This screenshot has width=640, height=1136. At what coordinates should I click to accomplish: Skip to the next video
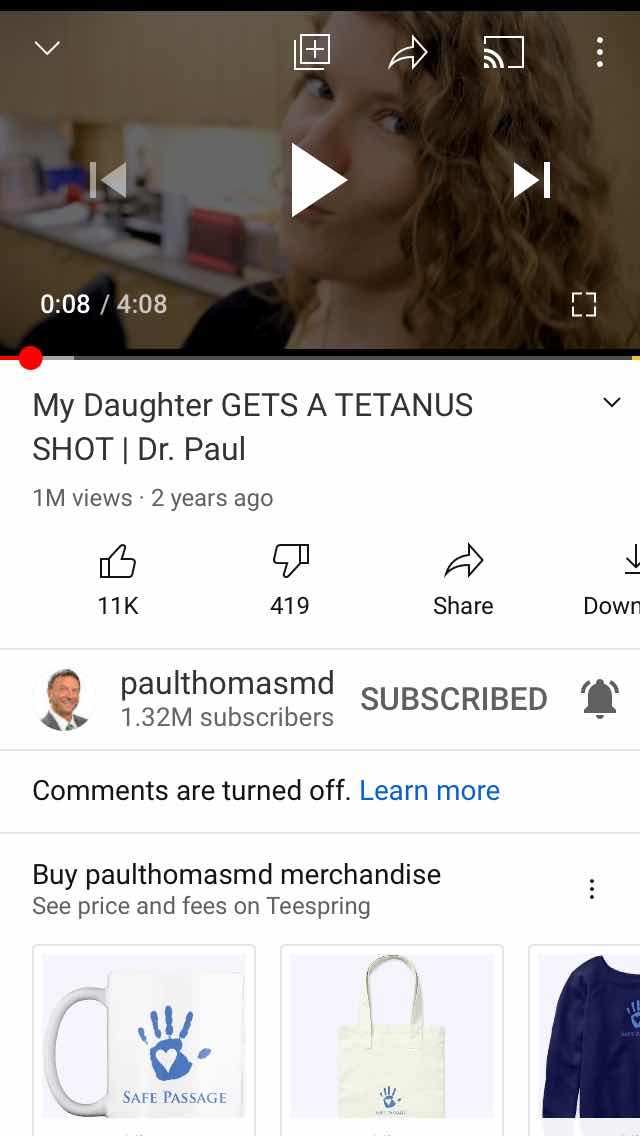[x=531, y=180]
